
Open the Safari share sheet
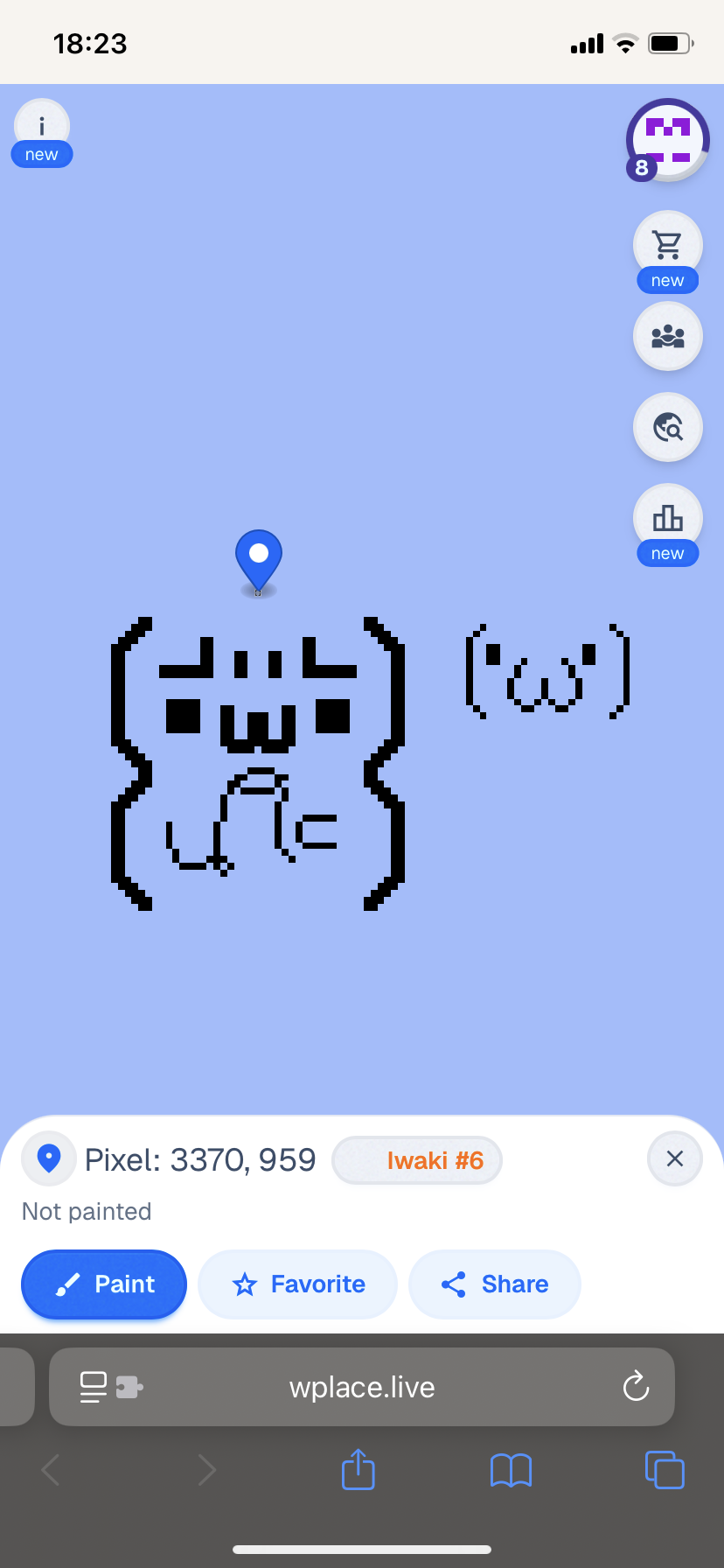tap(358, 1469)
